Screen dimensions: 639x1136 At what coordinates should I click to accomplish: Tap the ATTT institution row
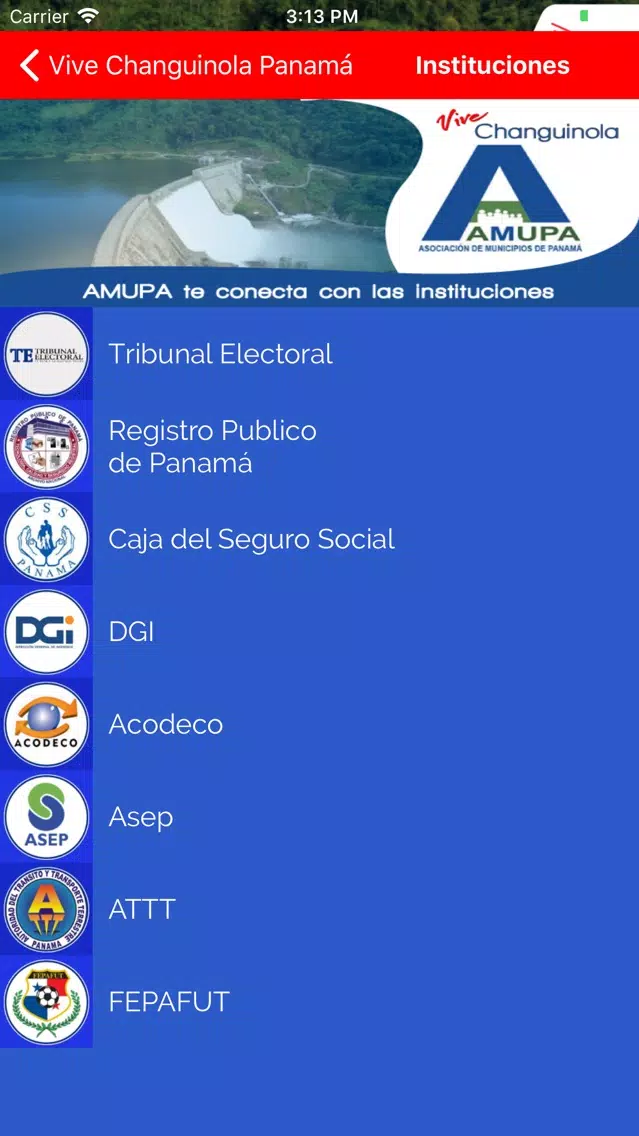[x=320, y=909]
